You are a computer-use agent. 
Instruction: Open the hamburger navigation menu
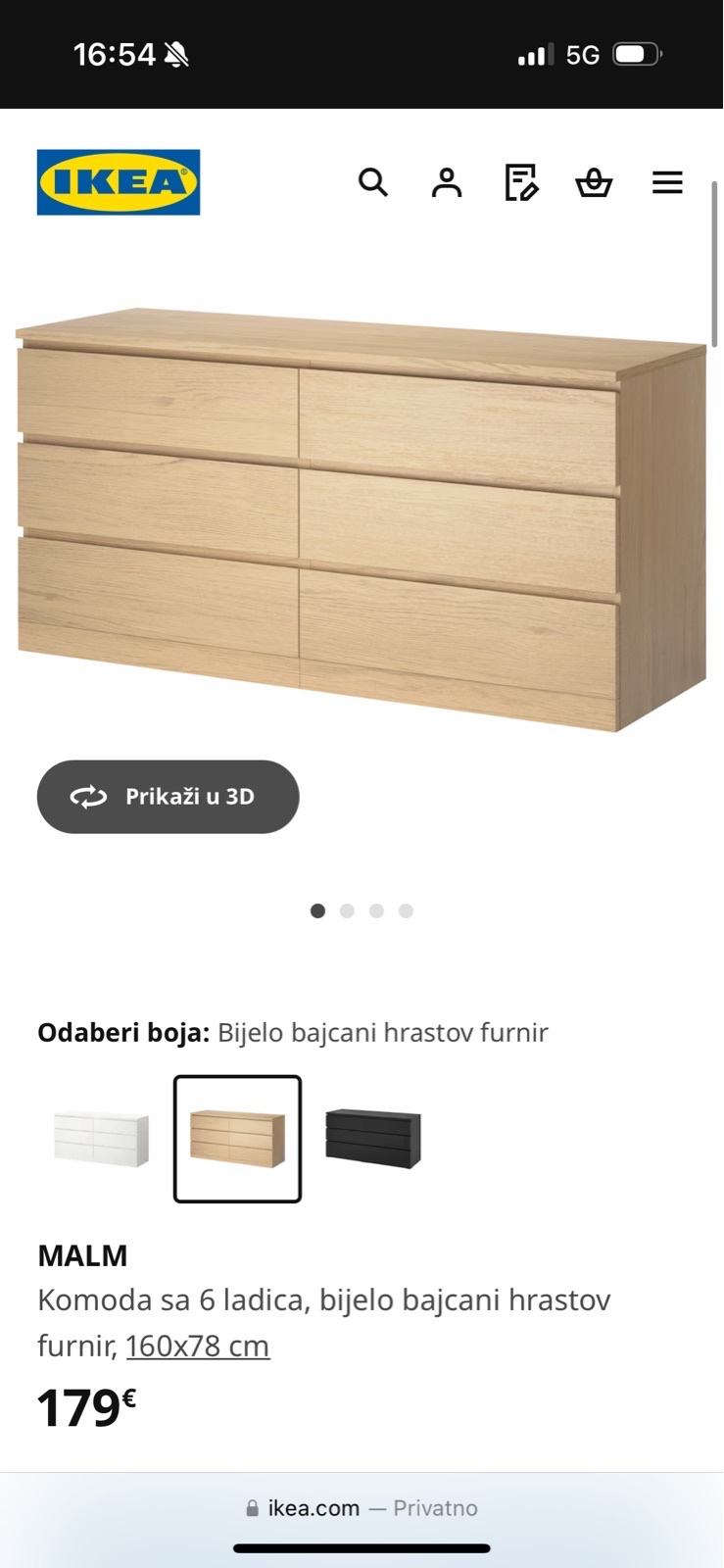pos(667,182)
